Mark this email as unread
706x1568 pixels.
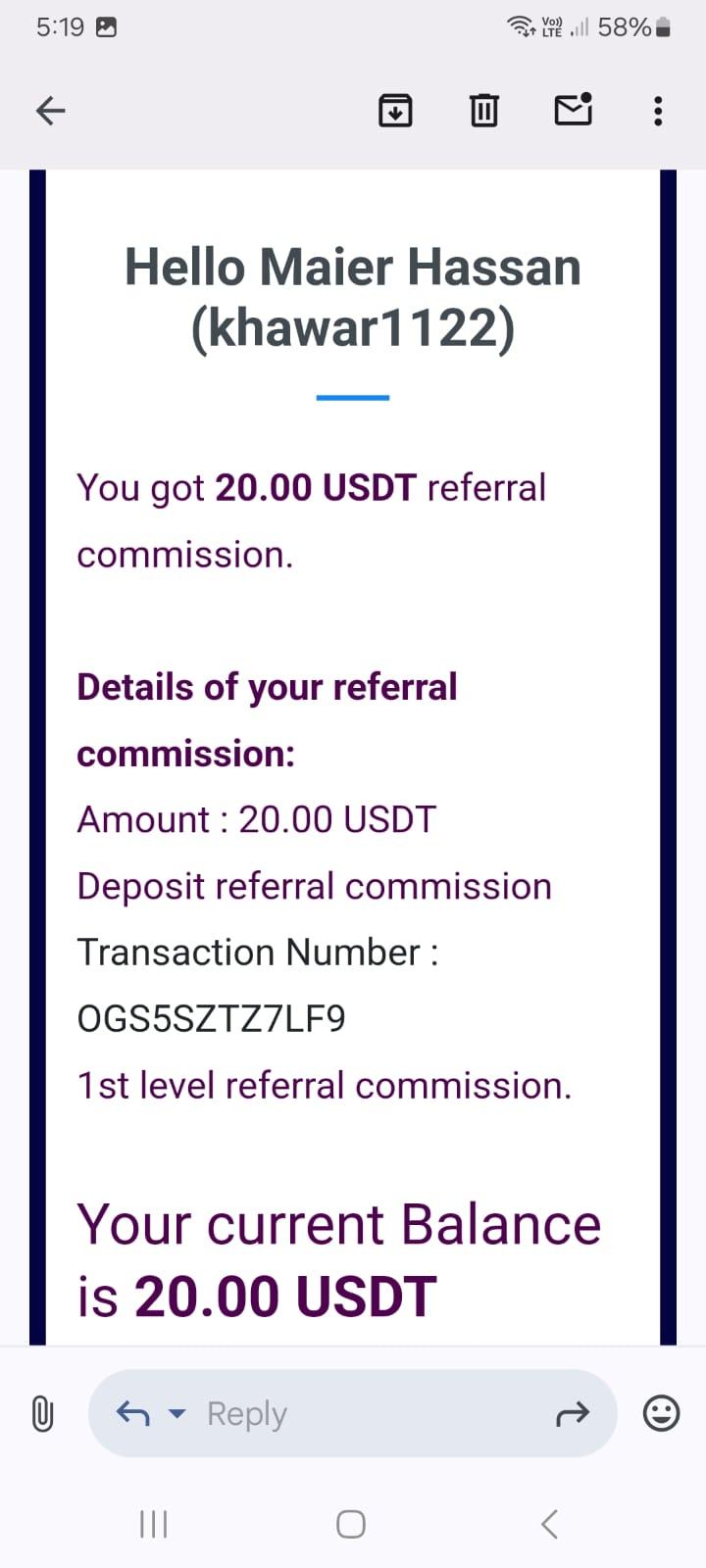coord(573,110)
